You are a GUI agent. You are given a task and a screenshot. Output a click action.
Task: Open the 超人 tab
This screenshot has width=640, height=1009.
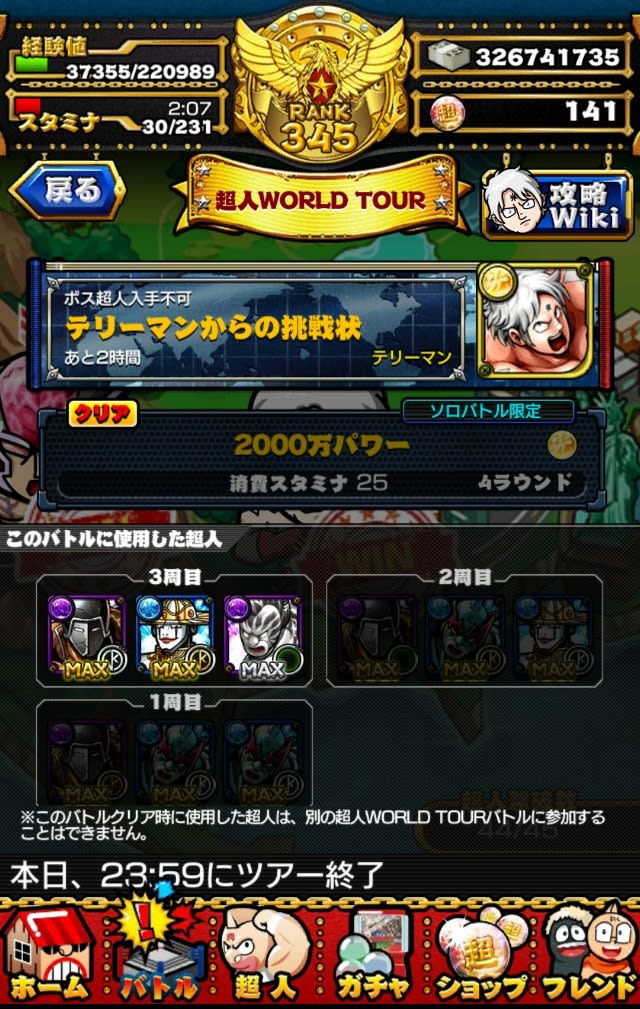265,955
